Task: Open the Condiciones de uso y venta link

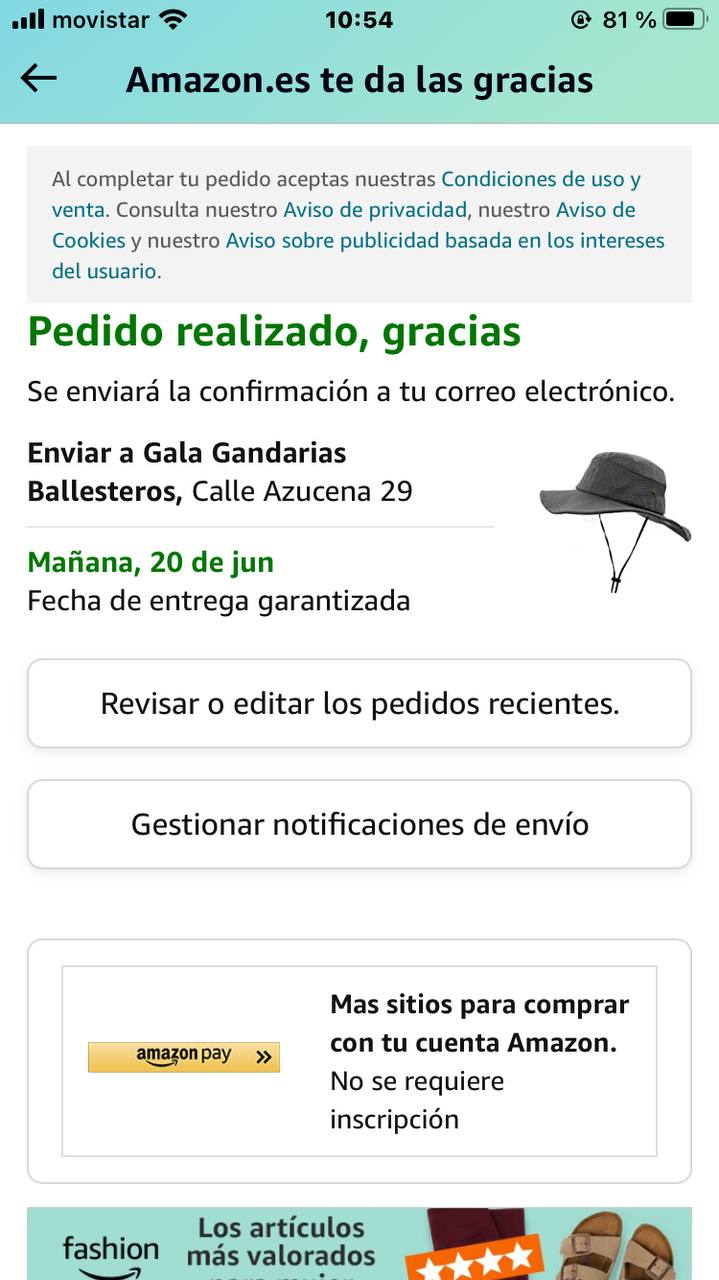Action: [540, 180]
